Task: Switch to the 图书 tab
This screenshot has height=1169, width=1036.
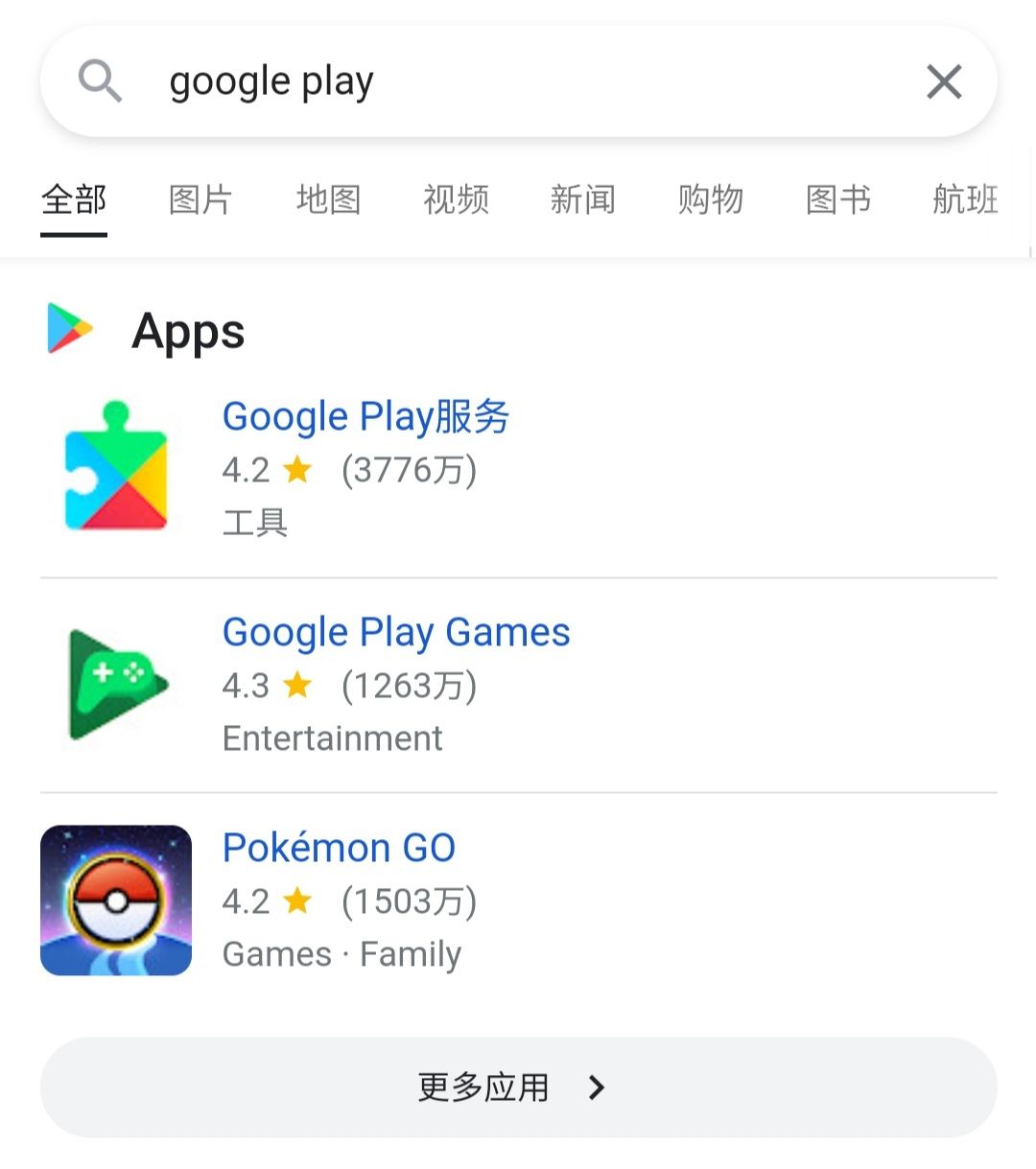Action: click(837, 199)
